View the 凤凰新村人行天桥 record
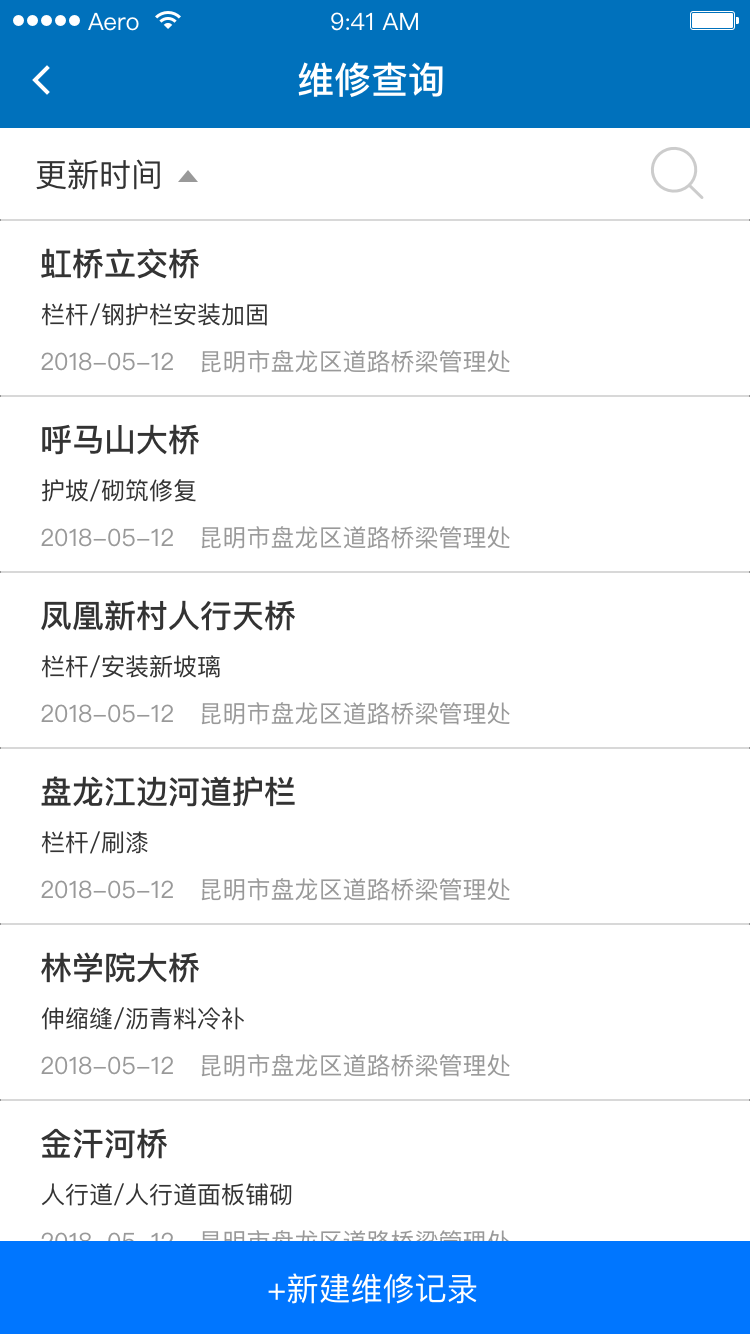This screenshot has height=1334, width=750. (x=375, y=661)
